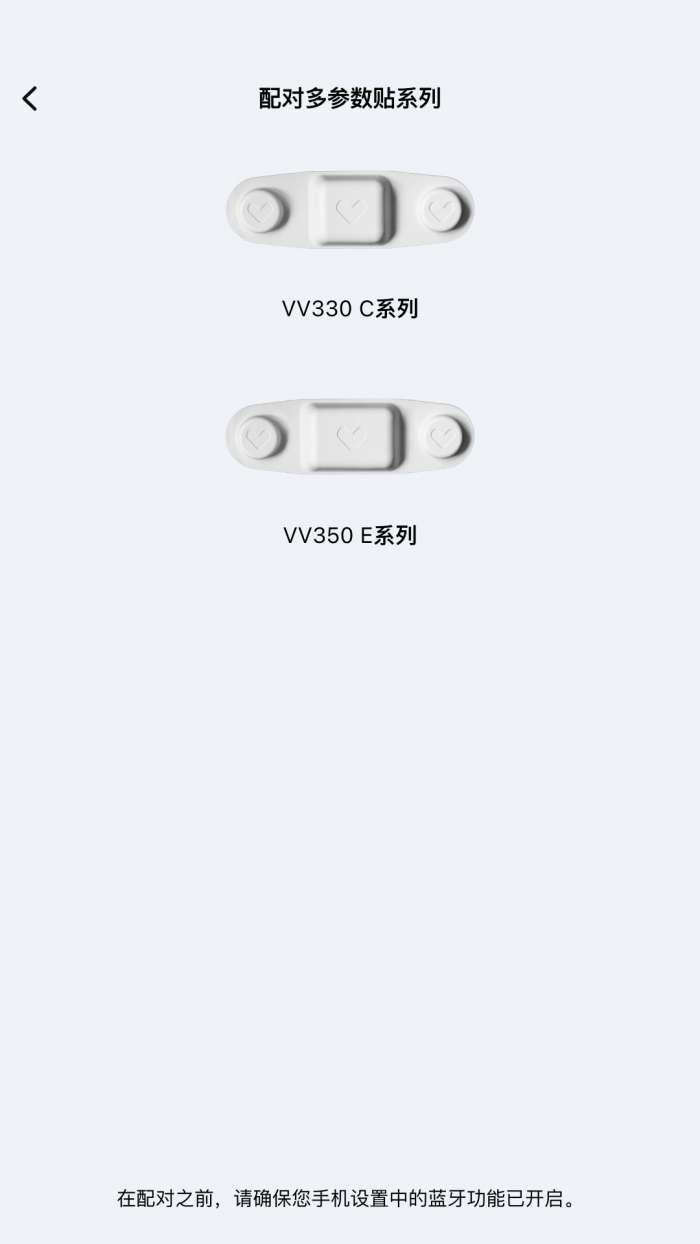Go back using the top-left arrow
Screen dimensions: 700x1244
30,98
